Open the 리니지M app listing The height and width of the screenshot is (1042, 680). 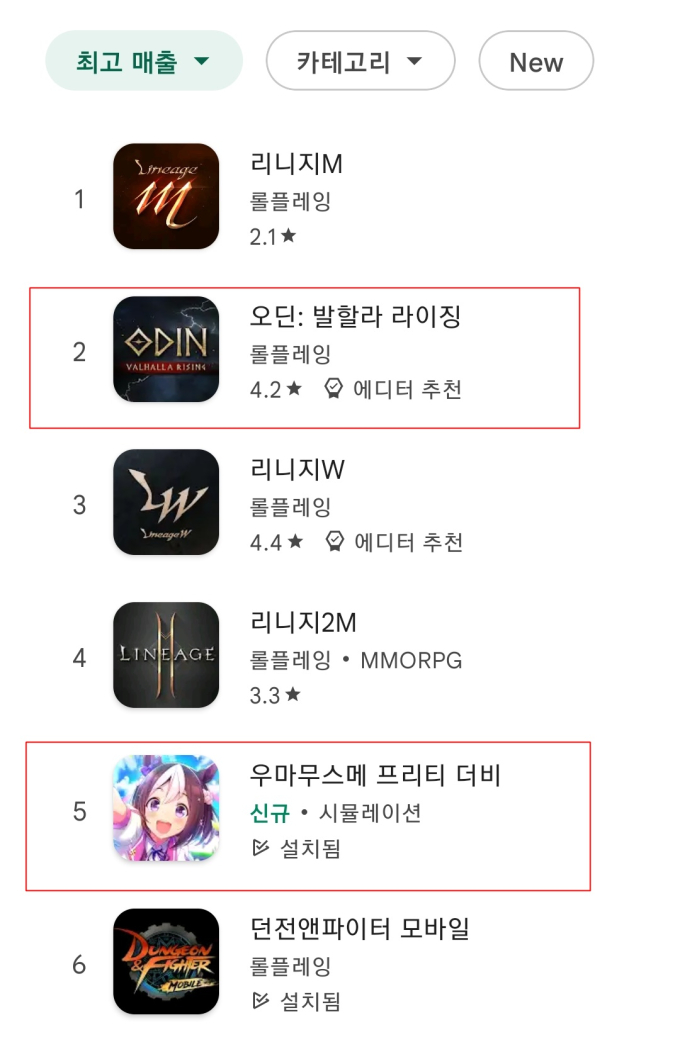[x=296, y=164]
